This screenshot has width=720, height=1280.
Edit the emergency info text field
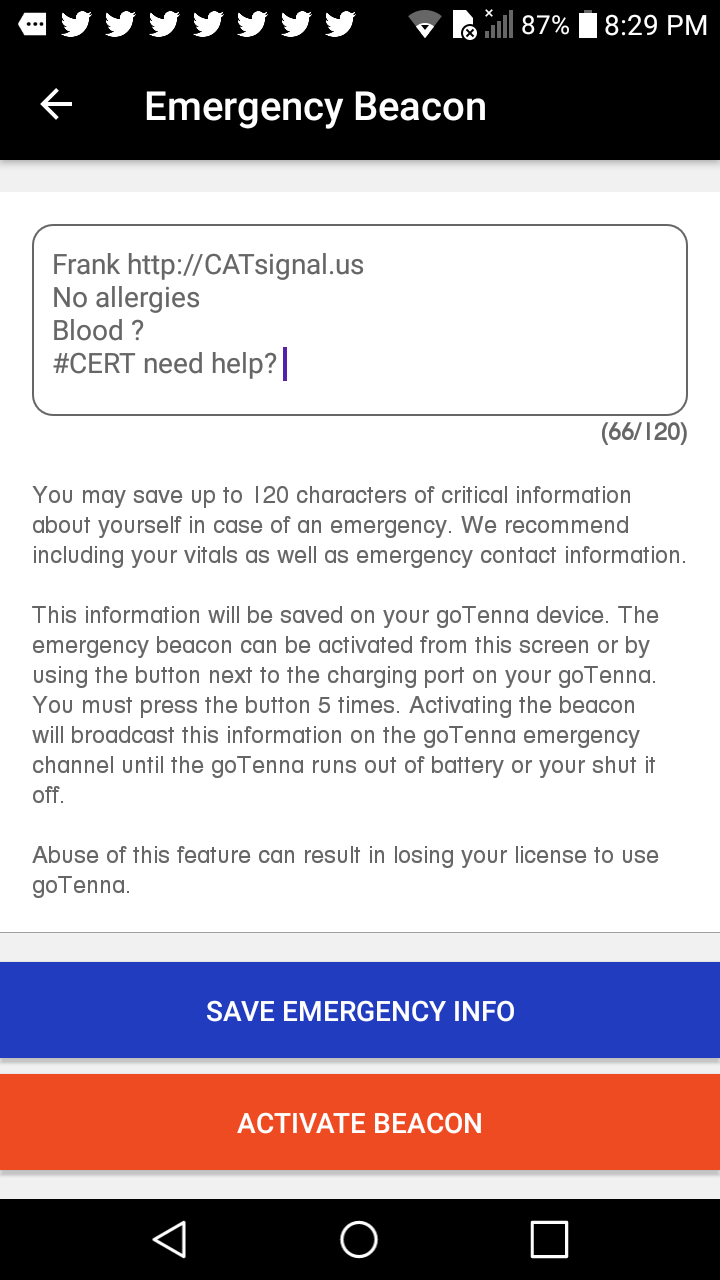pos(360,320)
